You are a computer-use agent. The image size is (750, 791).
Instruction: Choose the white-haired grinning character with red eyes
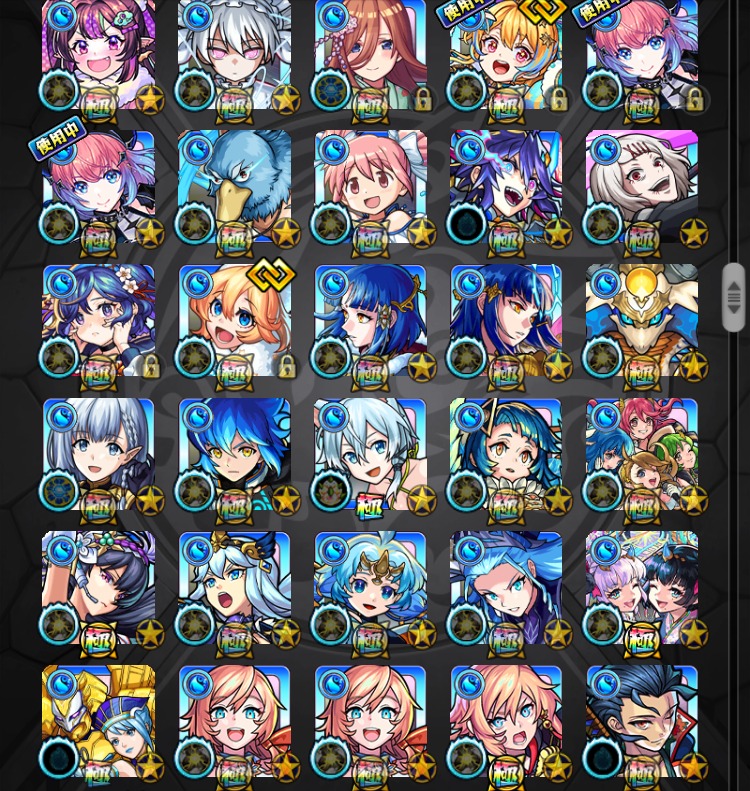[642, 187]
